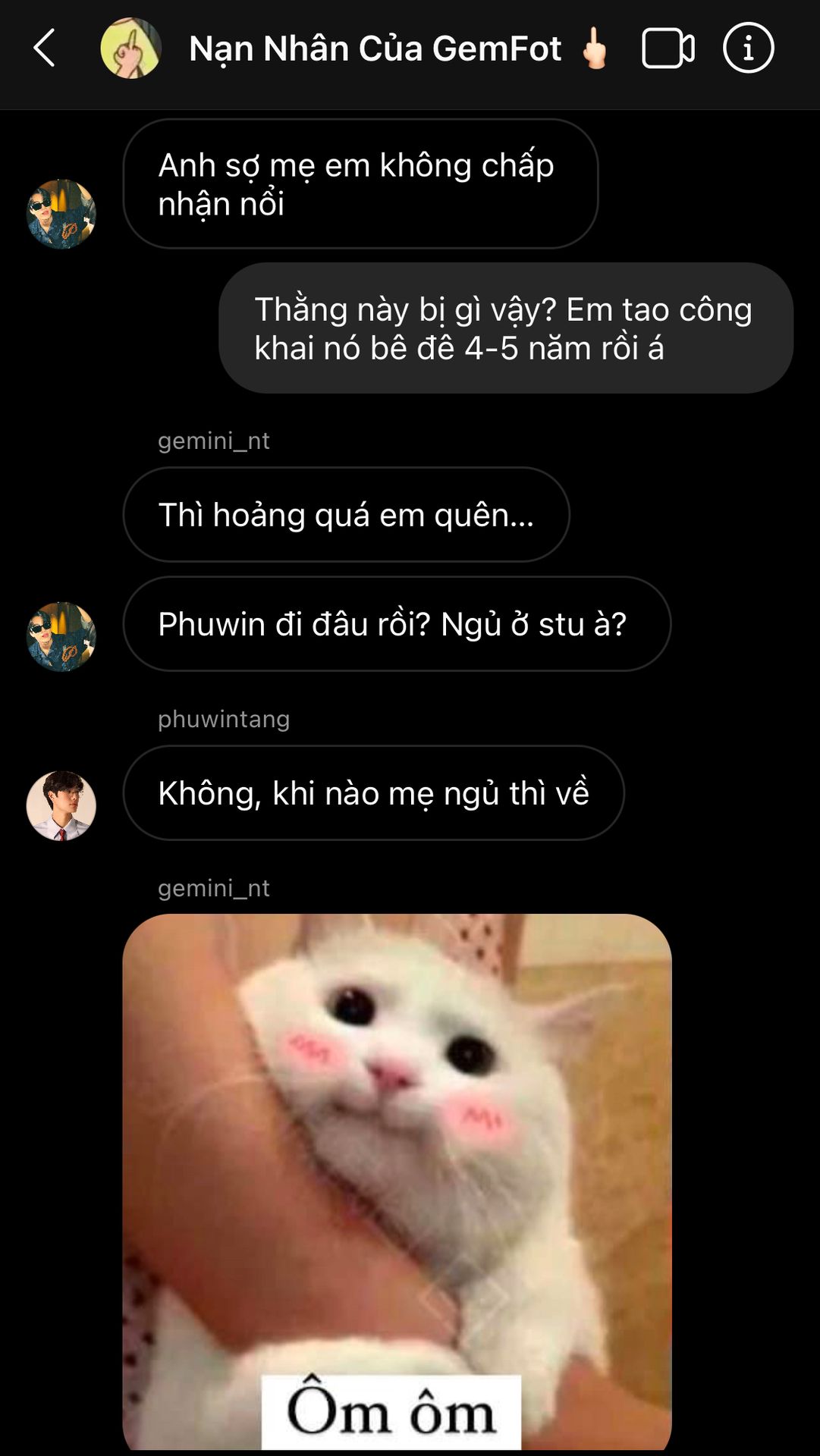View phuwintang's profile picture
The height and width of the screenshot is (1456, 820).
[x=61, y=805]
